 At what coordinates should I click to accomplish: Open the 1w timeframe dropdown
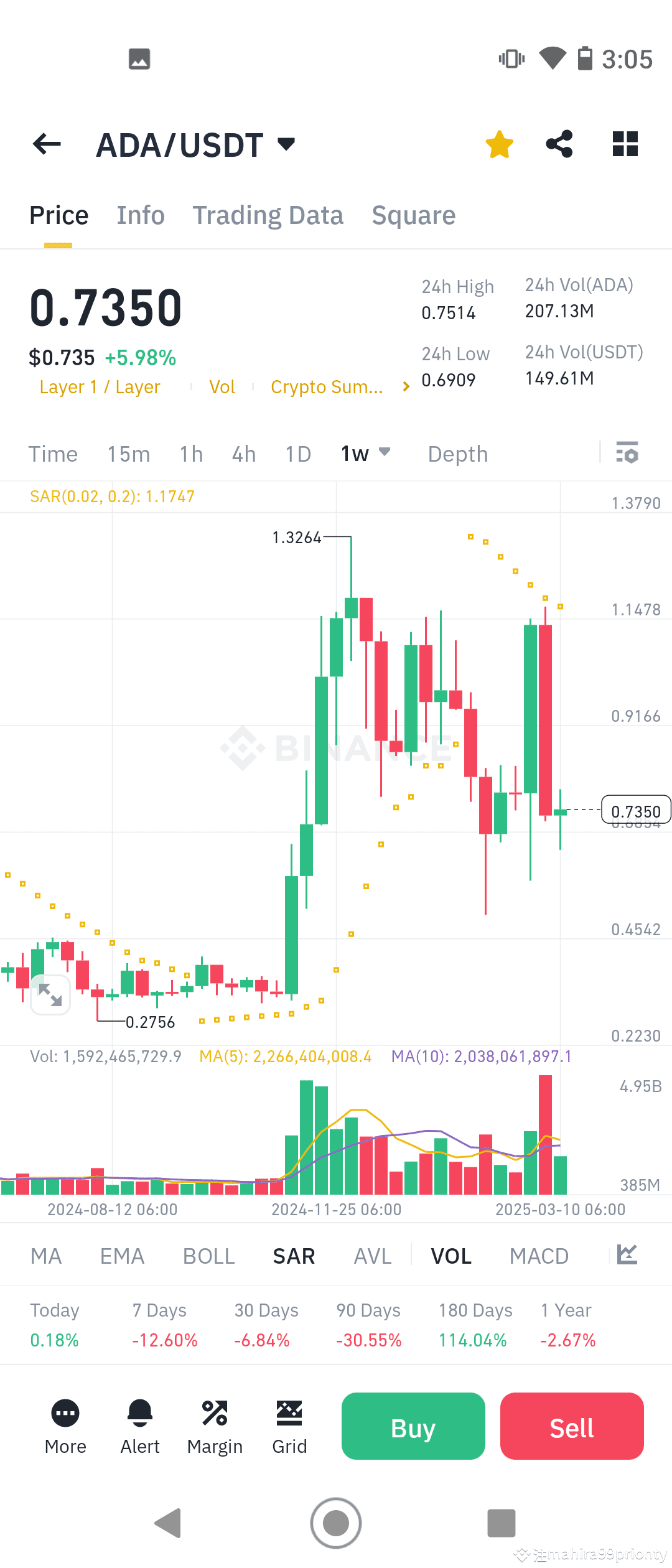click(x=365, y=454)
